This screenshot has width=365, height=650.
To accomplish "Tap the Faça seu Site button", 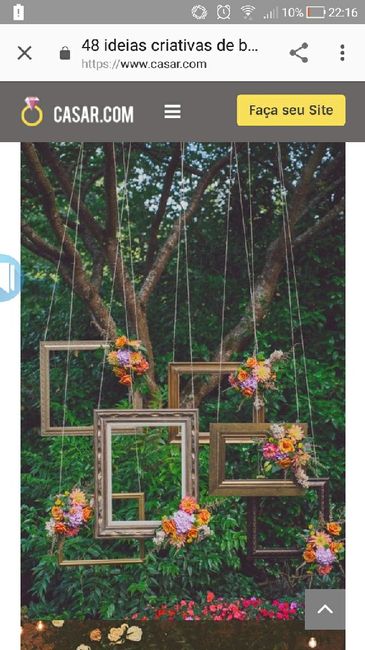I will pos(291,110).
